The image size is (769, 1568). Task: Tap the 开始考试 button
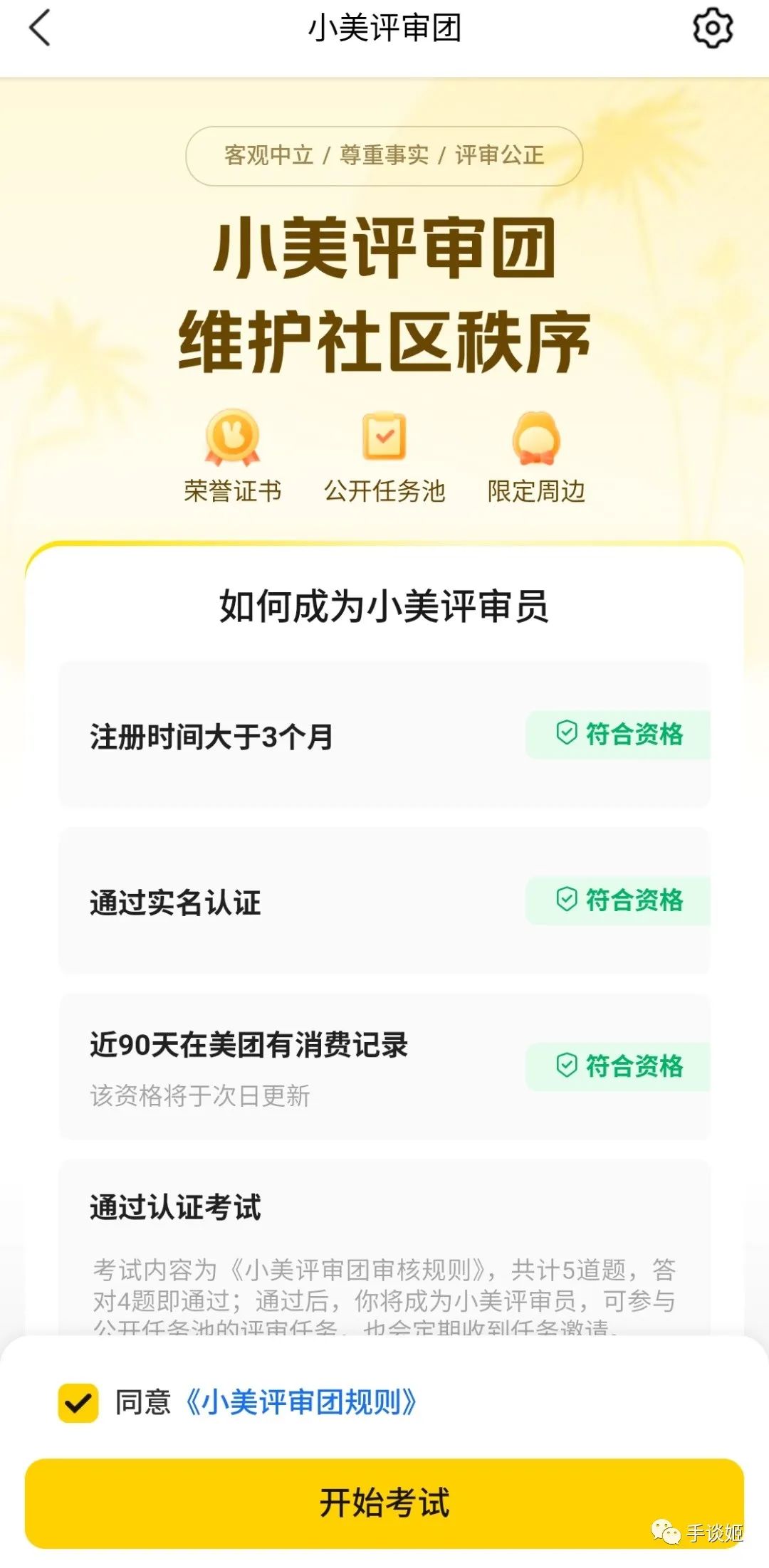click(384, 1503)
